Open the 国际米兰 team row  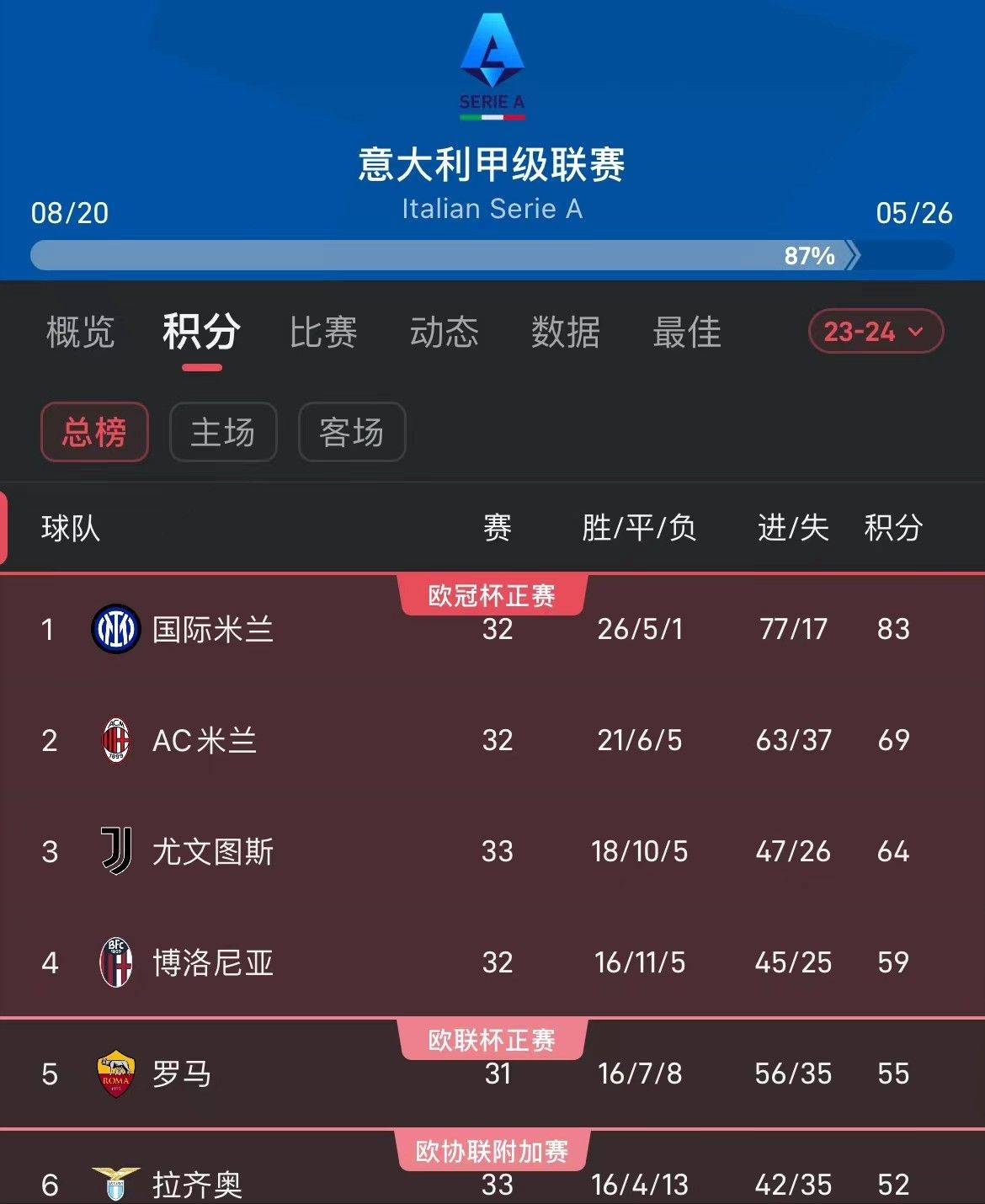(212, 629)
